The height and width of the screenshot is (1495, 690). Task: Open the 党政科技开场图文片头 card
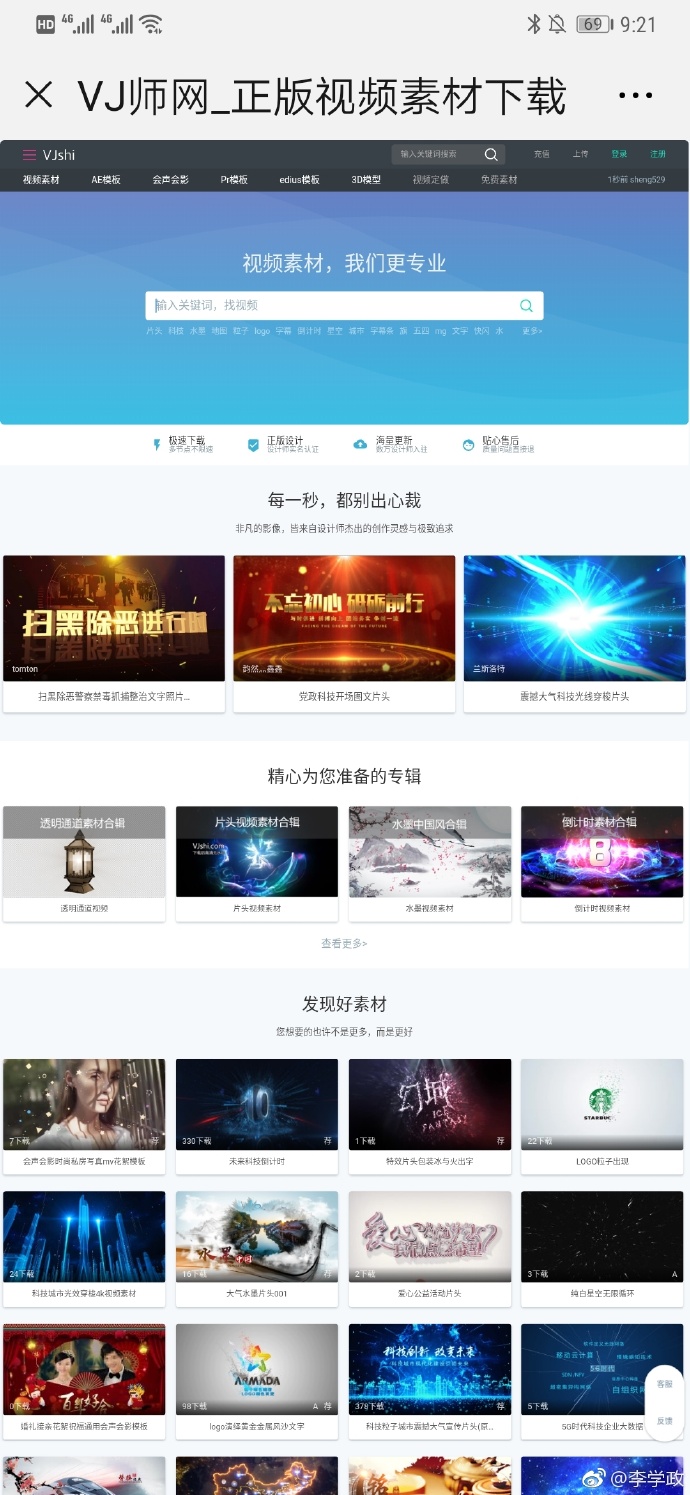(344, 618)
